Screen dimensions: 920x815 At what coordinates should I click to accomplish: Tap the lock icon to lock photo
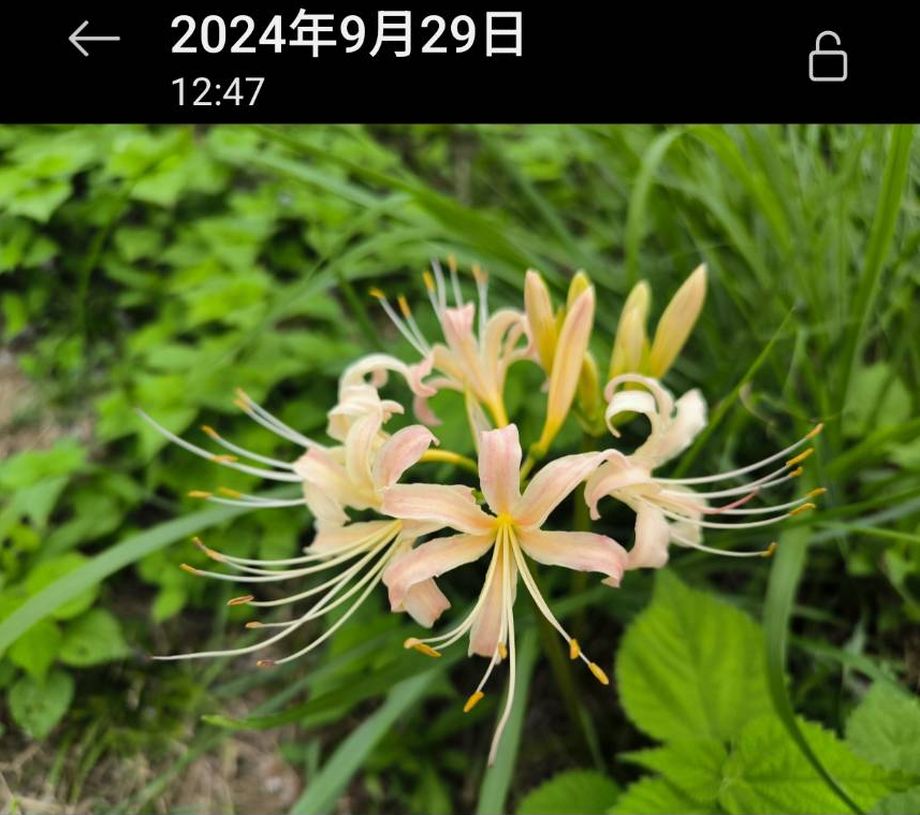pyautogui.click(x=827, y=57)
